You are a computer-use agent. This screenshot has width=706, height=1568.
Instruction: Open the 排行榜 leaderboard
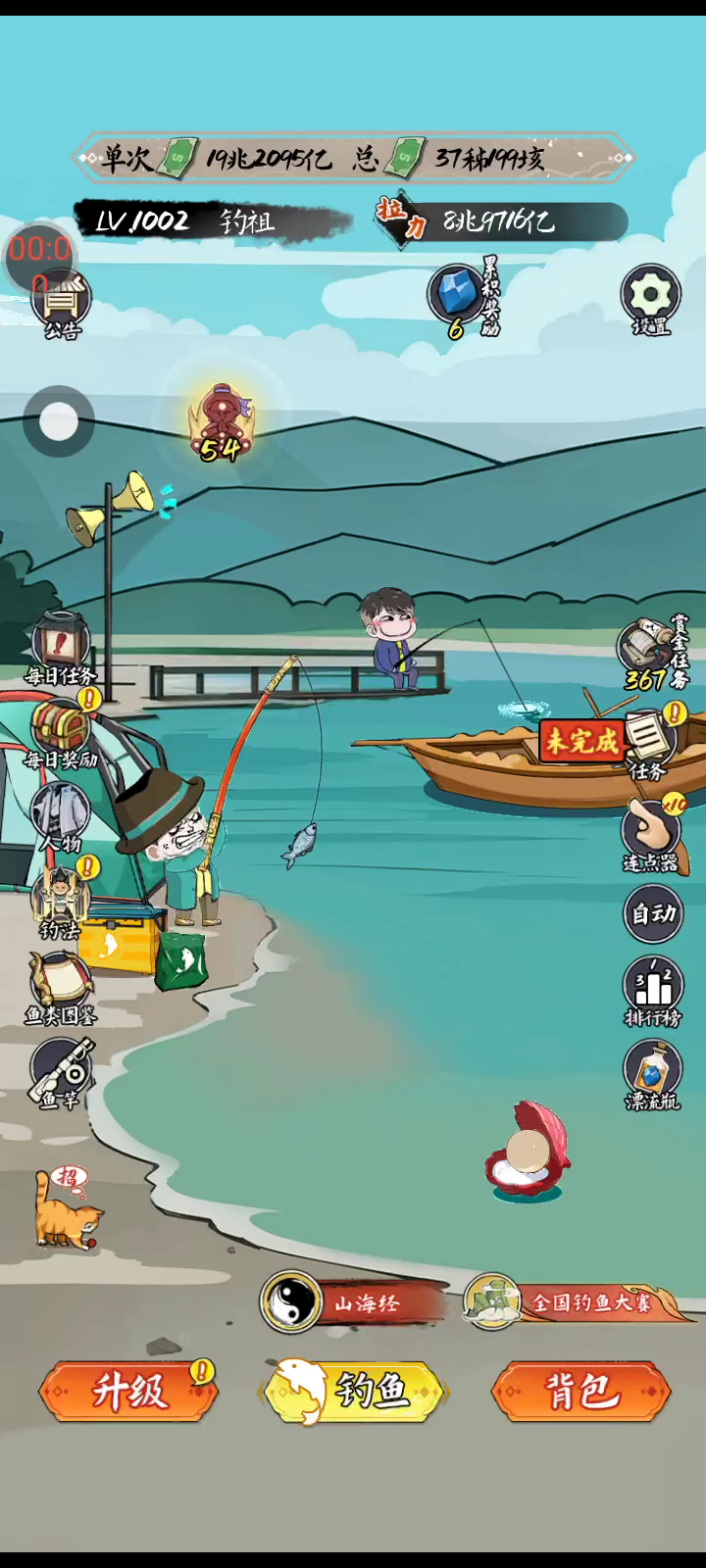[x=652, y=988]
